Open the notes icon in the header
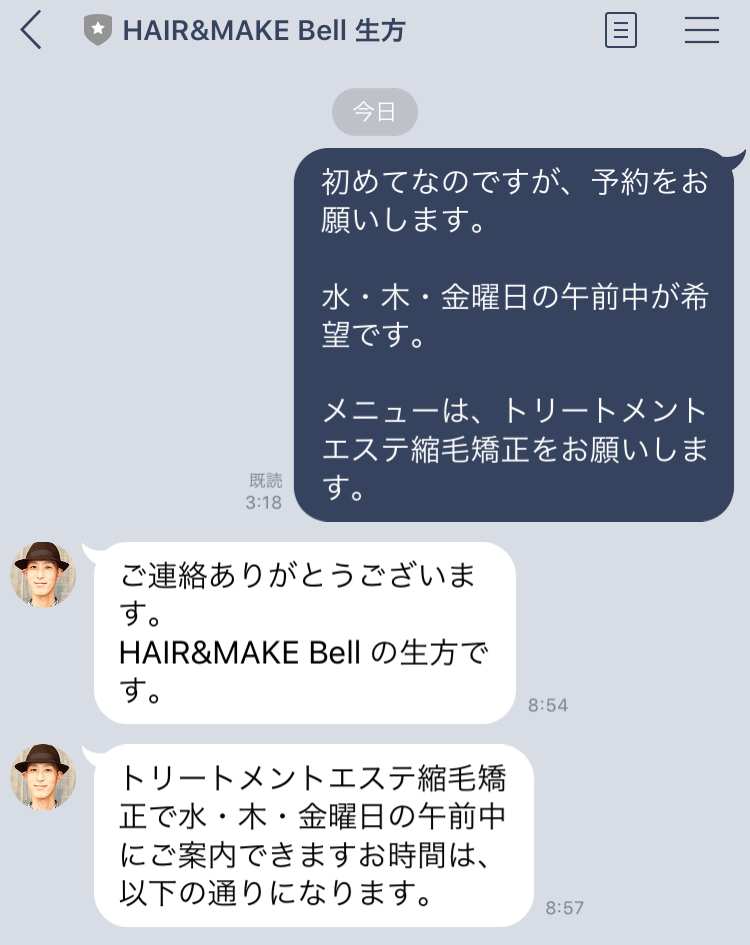 (x=621, y=31)
